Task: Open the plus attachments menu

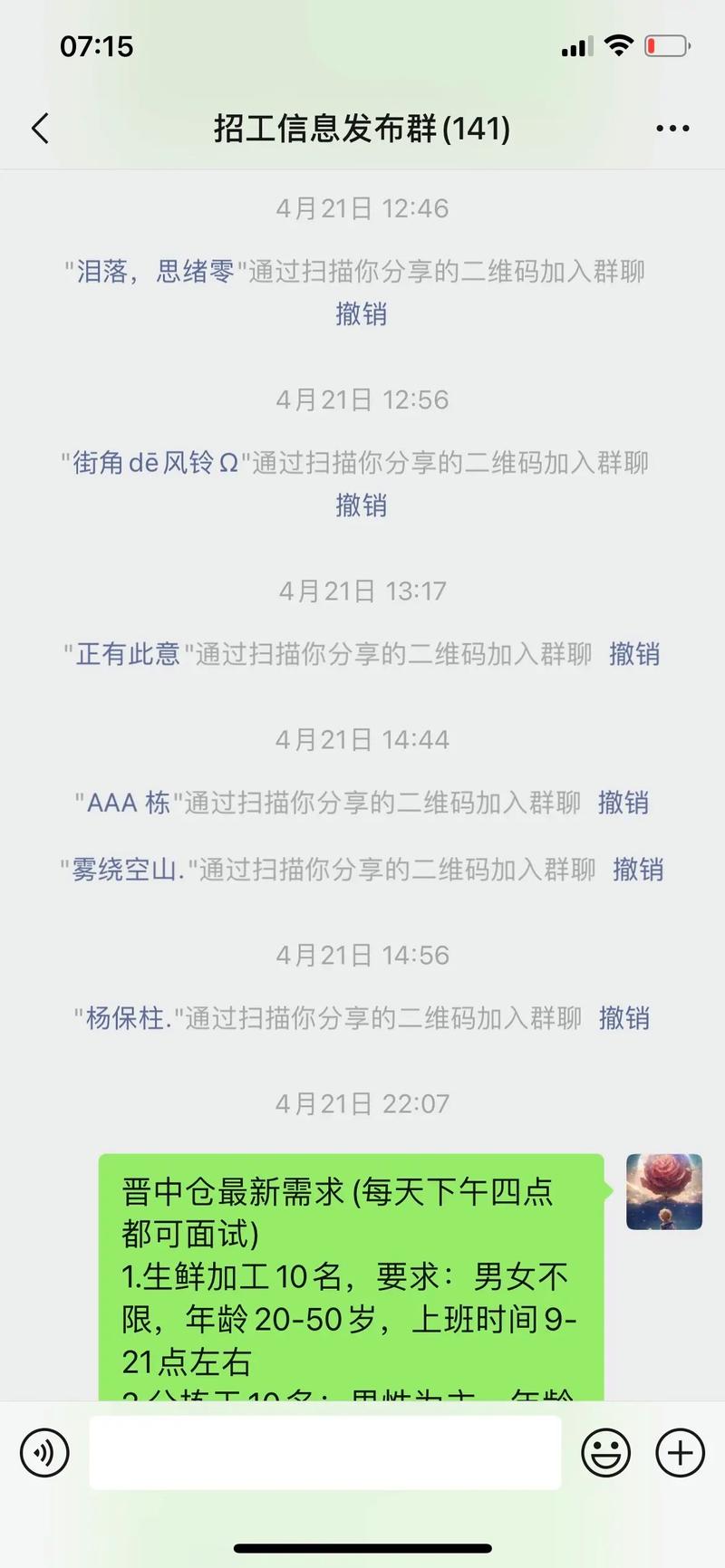Action: pyautogui.click(x=680, y=1453)
